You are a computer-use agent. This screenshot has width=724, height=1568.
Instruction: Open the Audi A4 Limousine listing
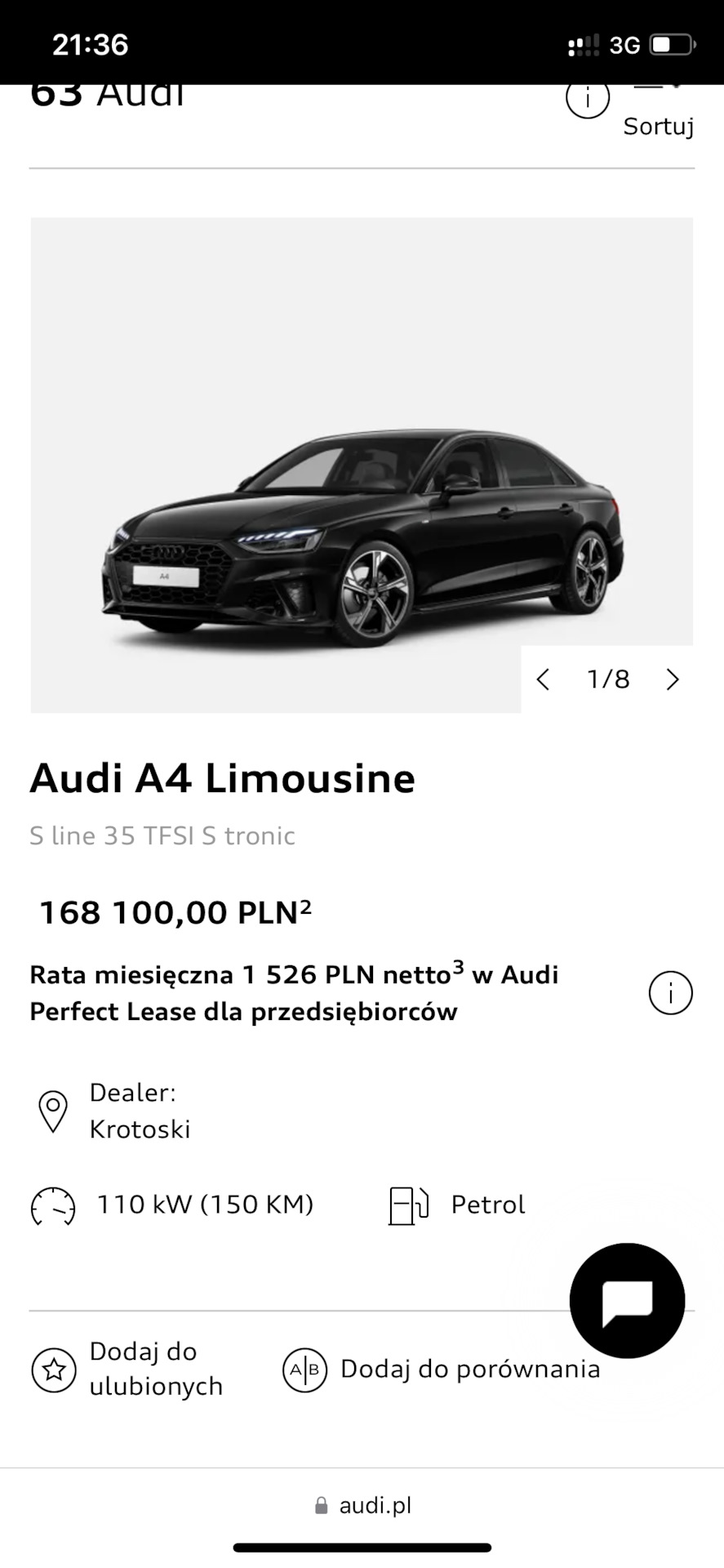coord(222,778)
